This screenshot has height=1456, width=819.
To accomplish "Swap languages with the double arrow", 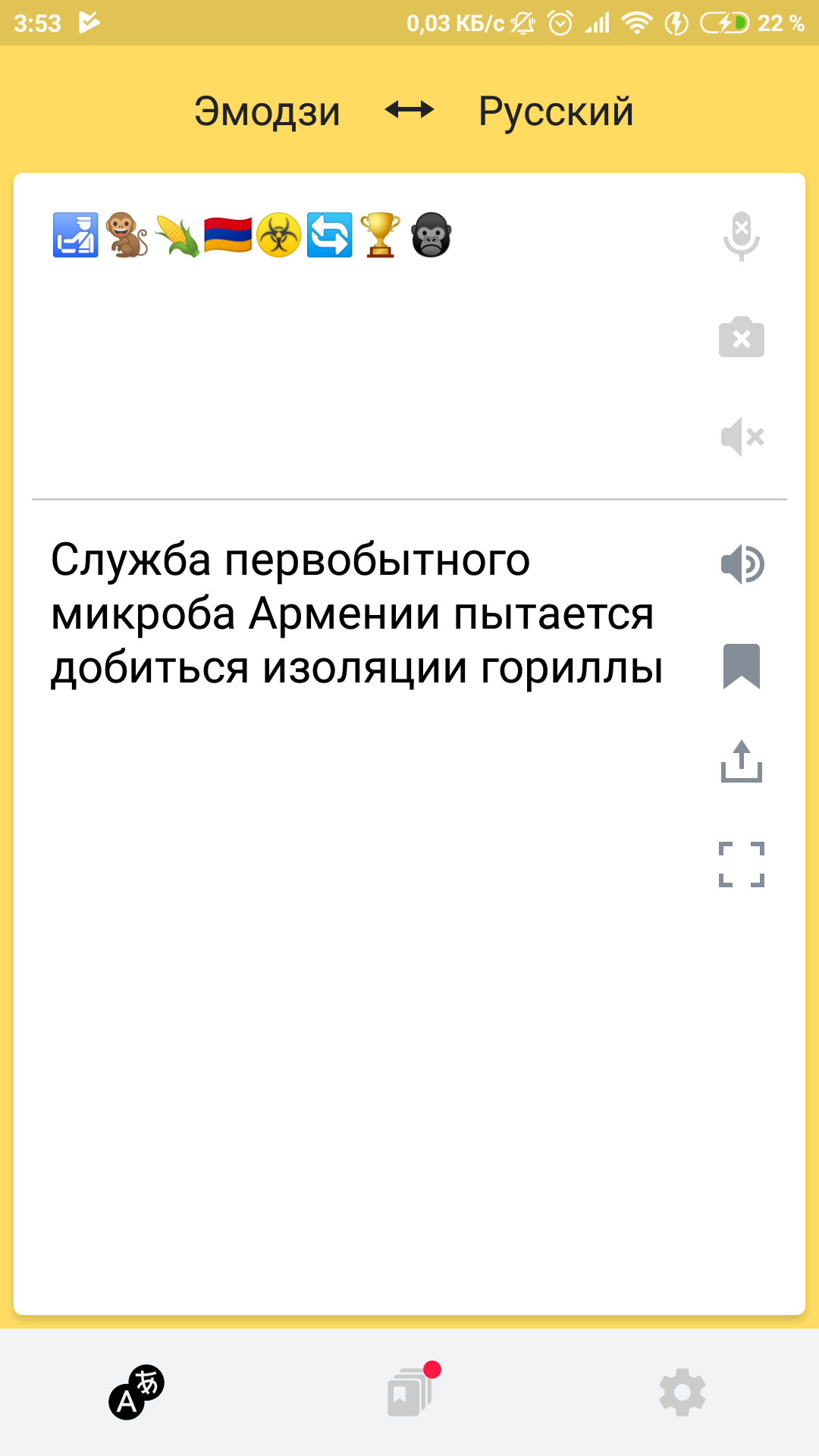I will click(409, 110).
